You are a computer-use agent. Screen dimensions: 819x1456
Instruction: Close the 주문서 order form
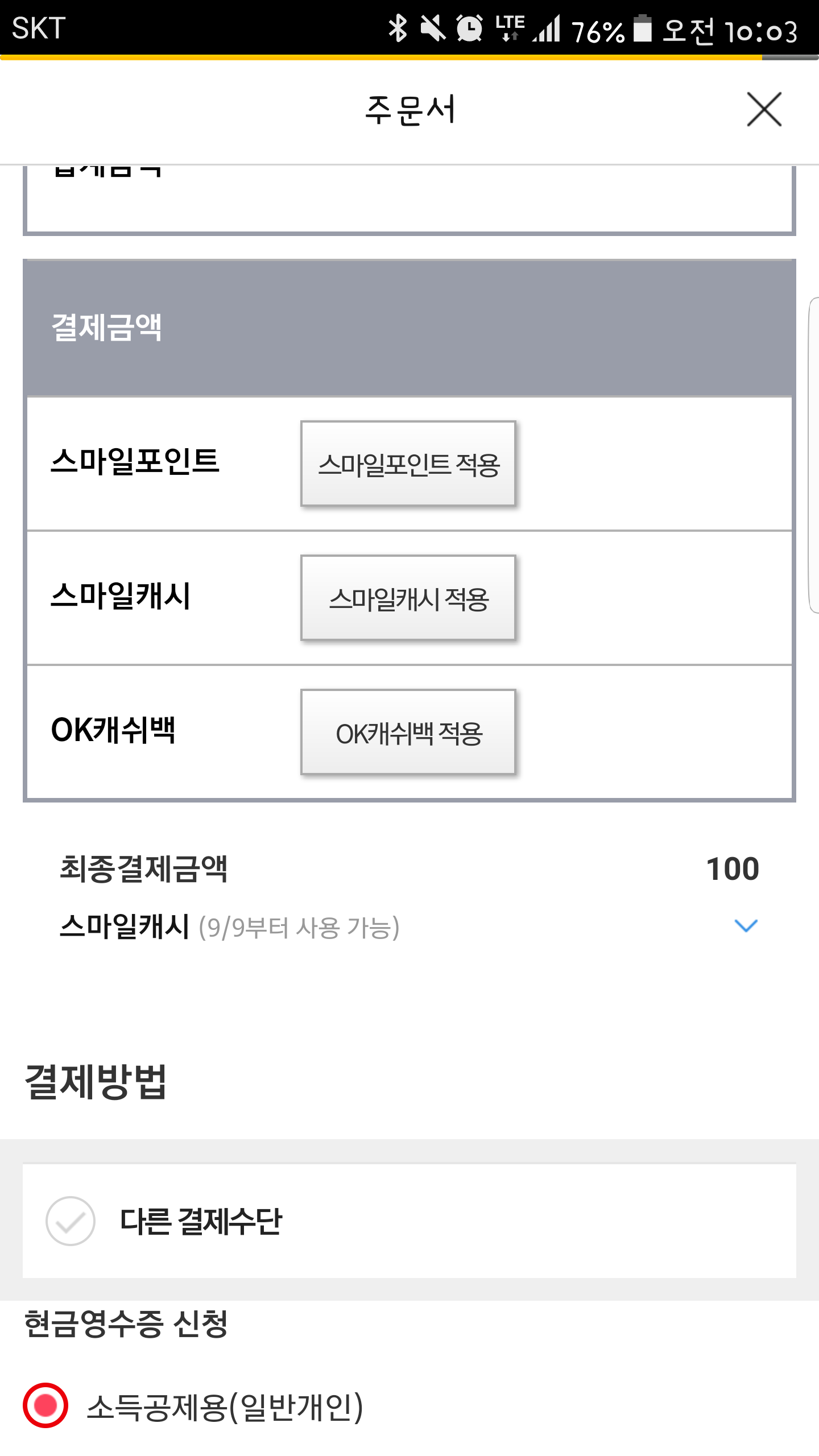764,109
